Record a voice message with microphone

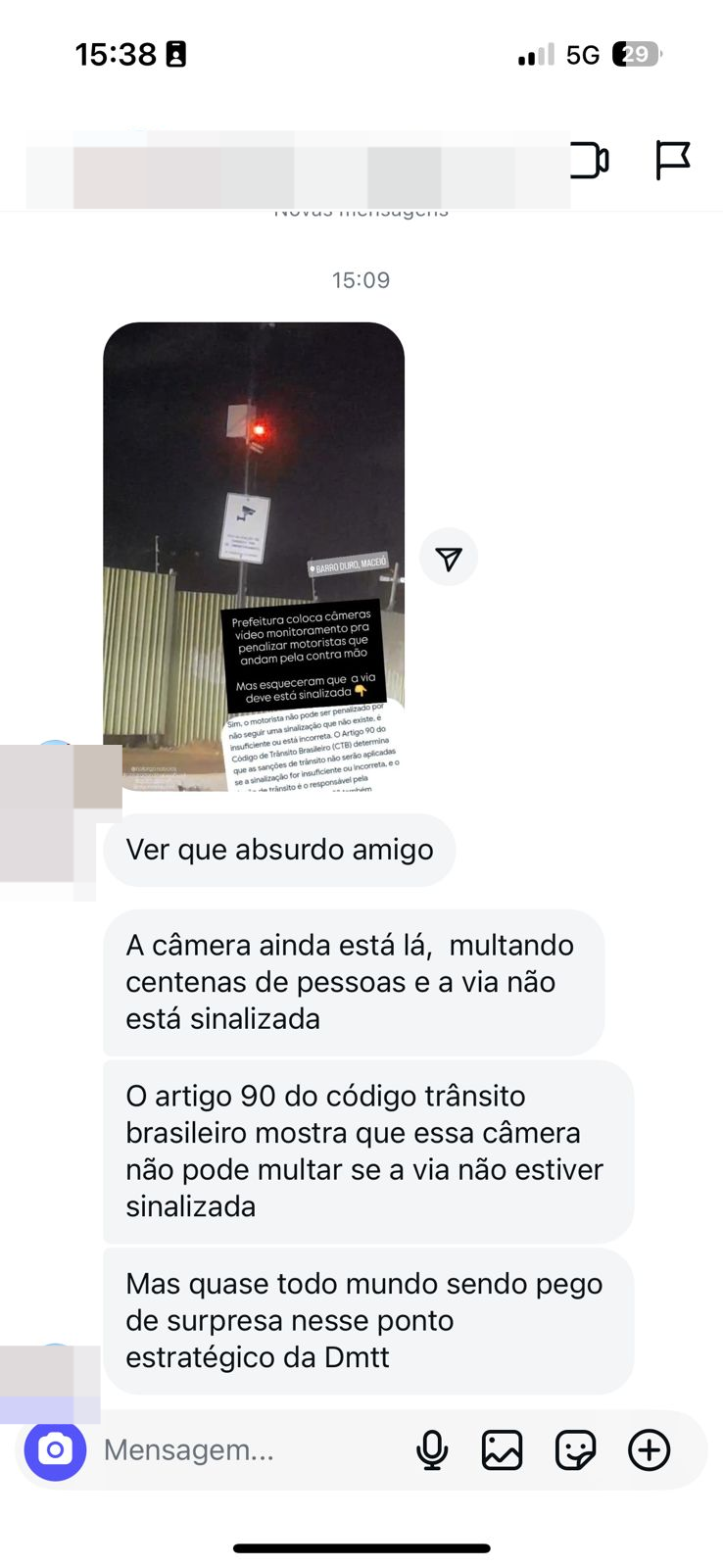(432, 1449)
